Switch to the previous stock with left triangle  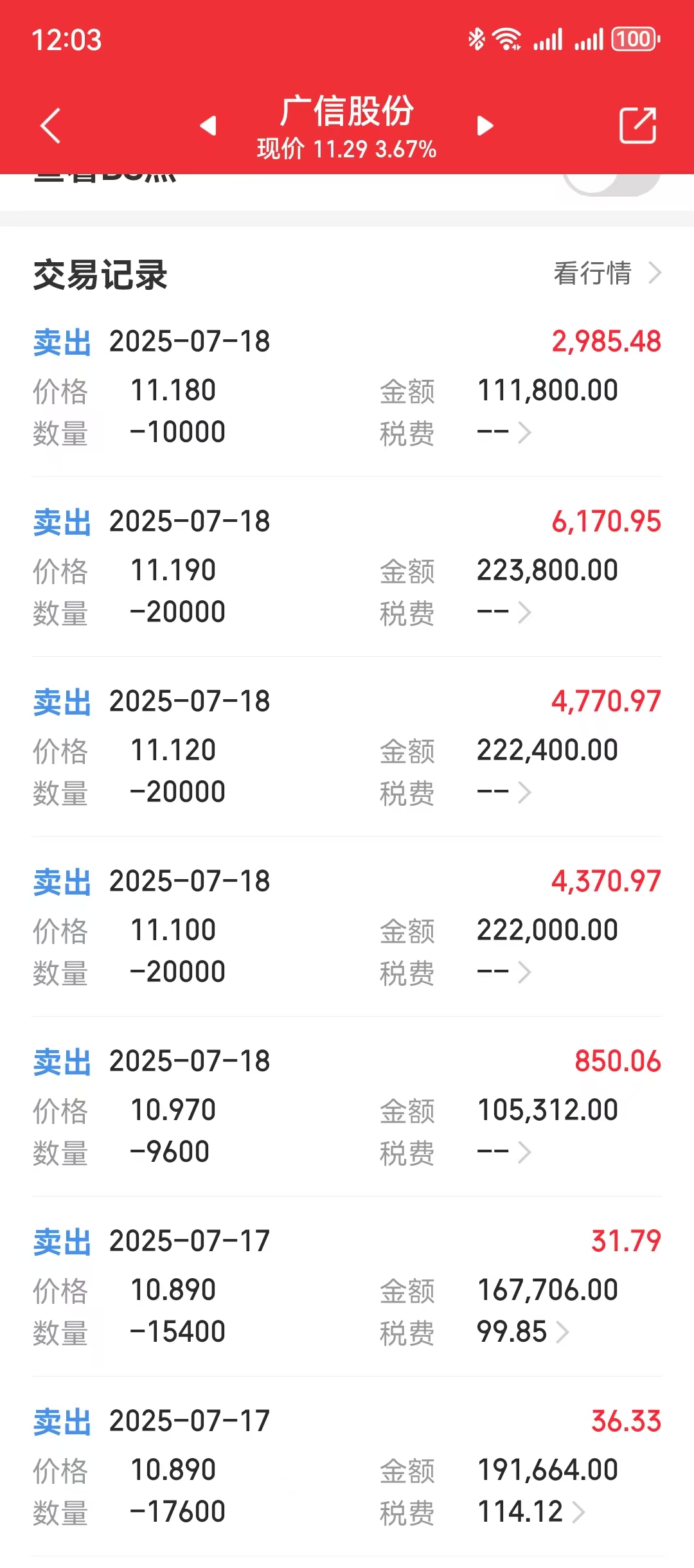tap(208, 125)
